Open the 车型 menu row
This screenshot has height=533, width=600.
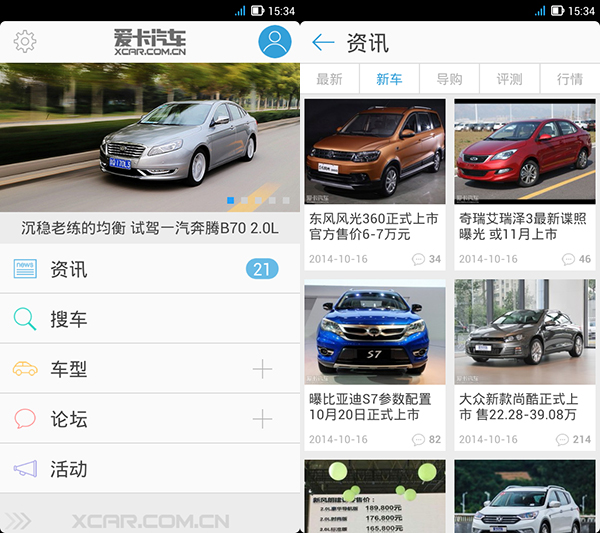130,369
